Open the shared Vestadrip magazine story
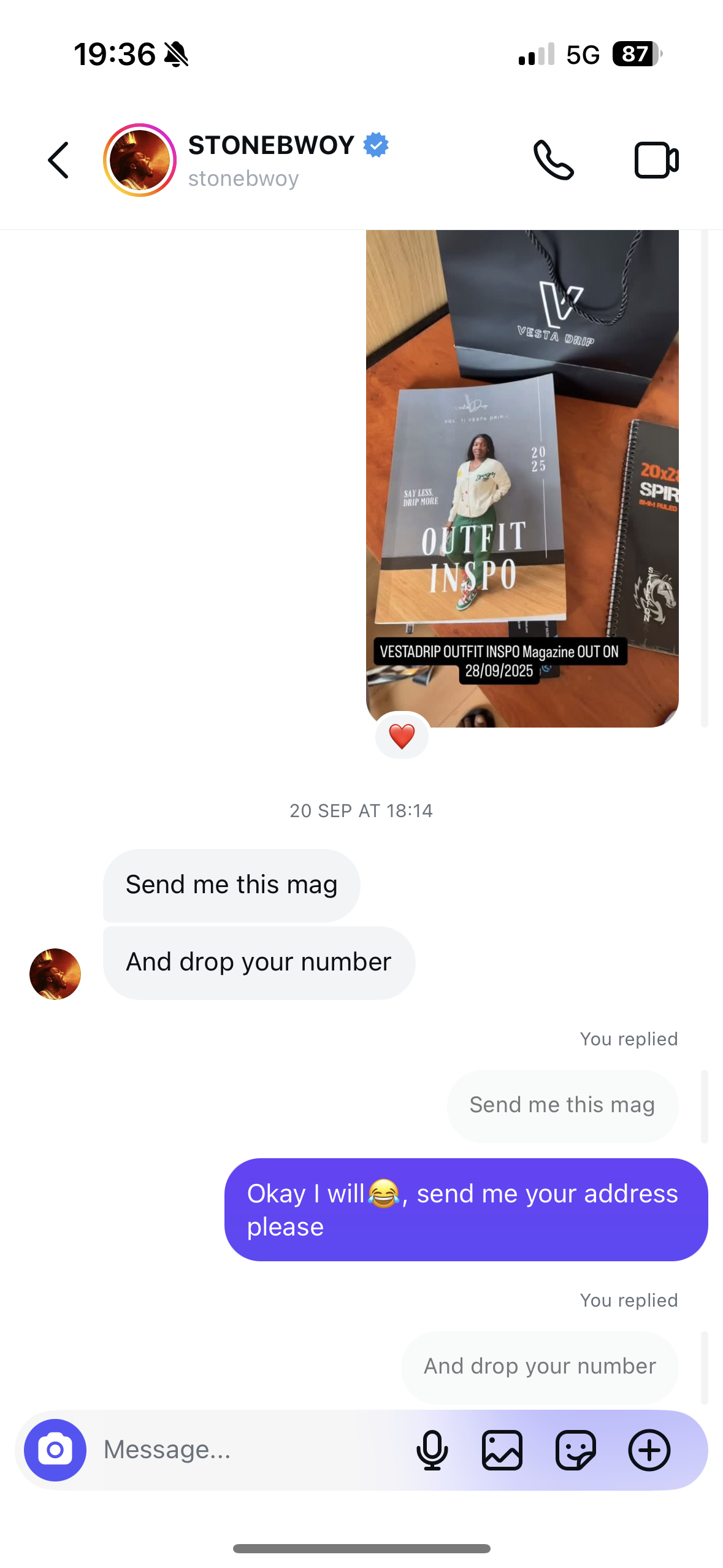 (522, 478)
